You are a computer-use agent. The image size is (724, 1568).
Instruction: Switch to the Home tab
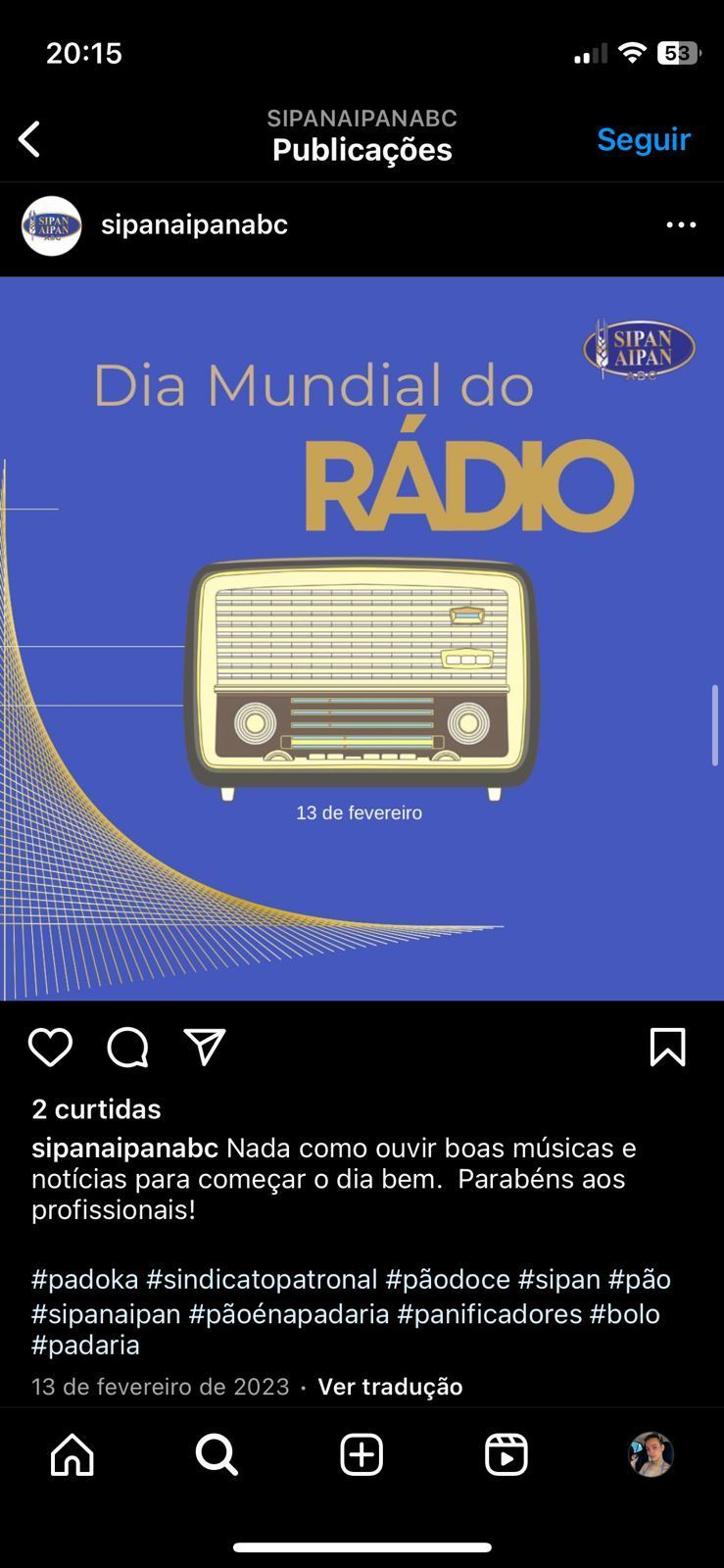72,1455
